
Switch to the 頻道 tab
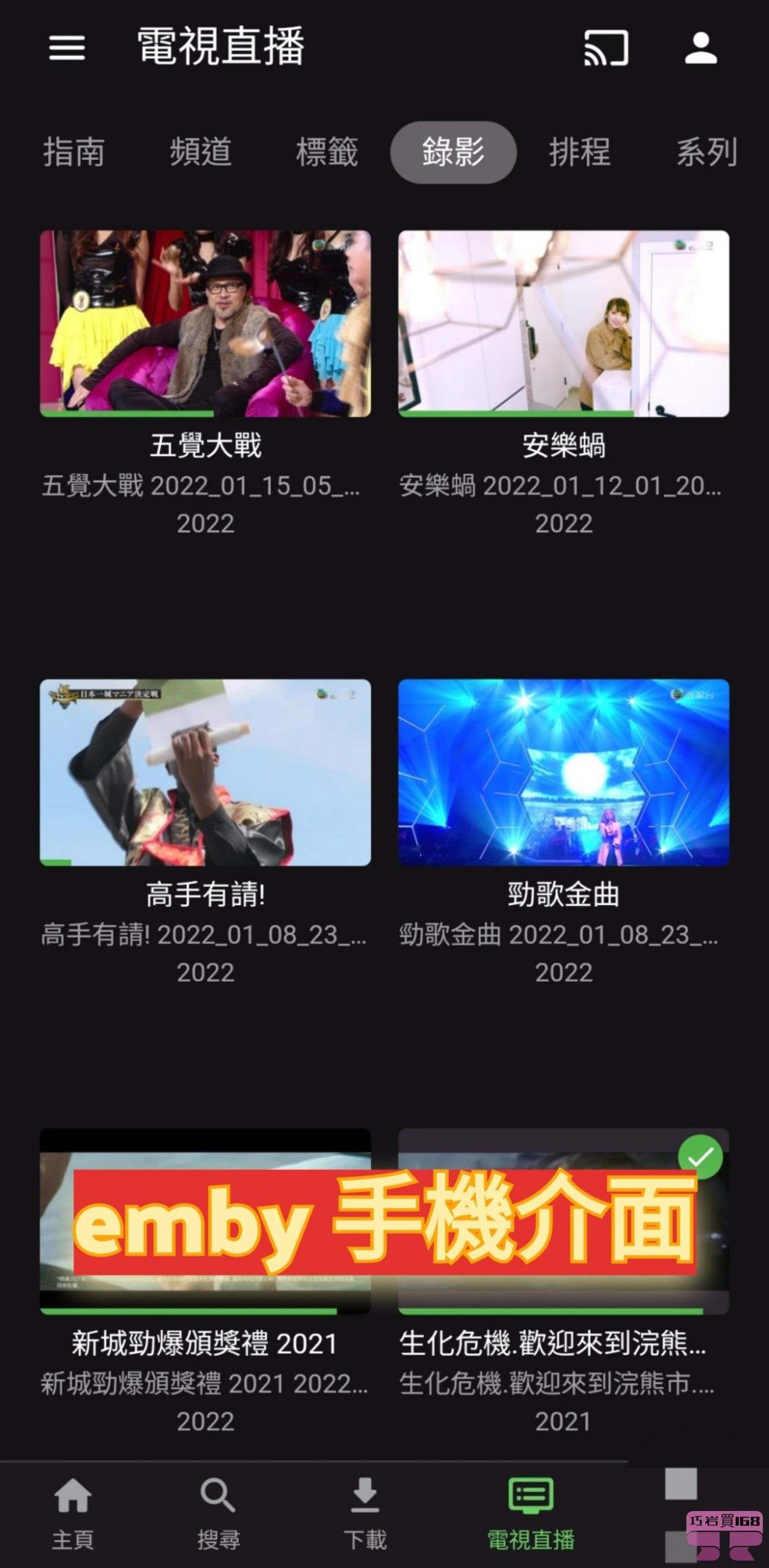(200, 152)
